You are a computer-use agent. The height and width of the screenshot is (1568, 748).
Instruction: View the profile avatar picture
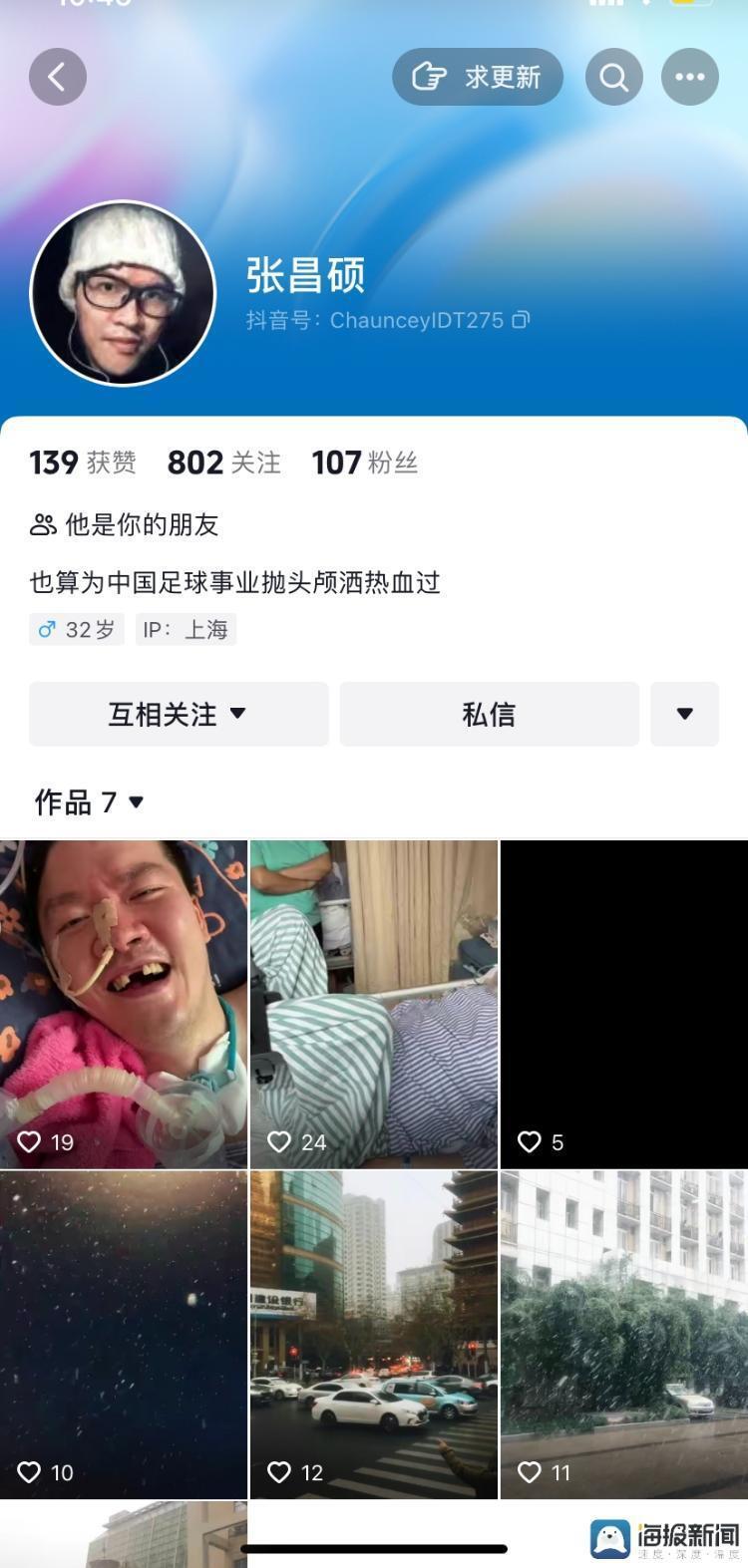pyautogui.click(x=124, y=294)
